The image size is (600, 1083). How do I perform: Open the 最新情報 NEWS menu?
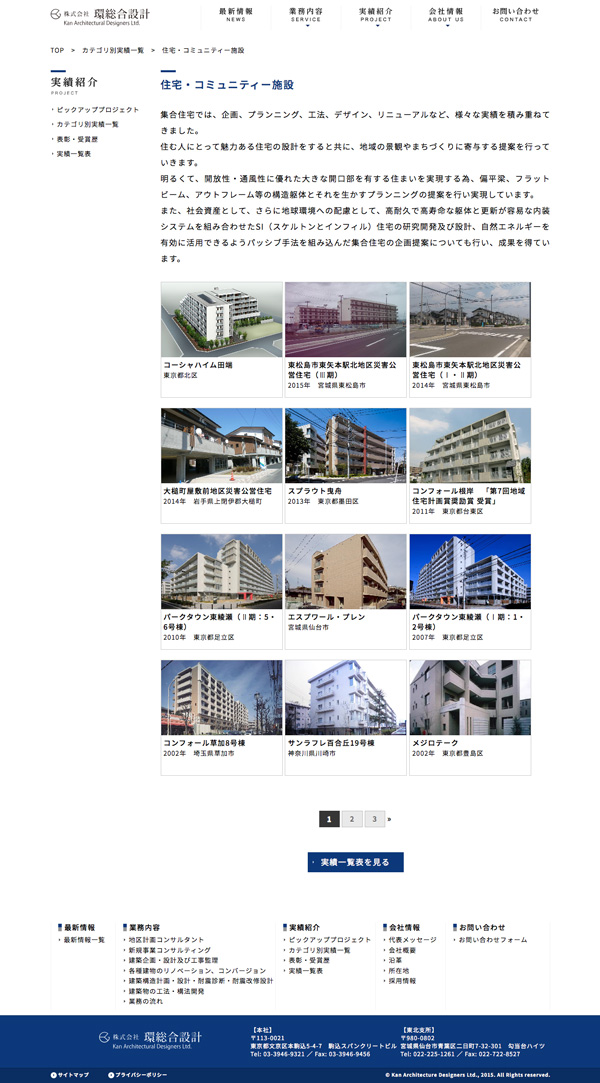click(235, 14)
